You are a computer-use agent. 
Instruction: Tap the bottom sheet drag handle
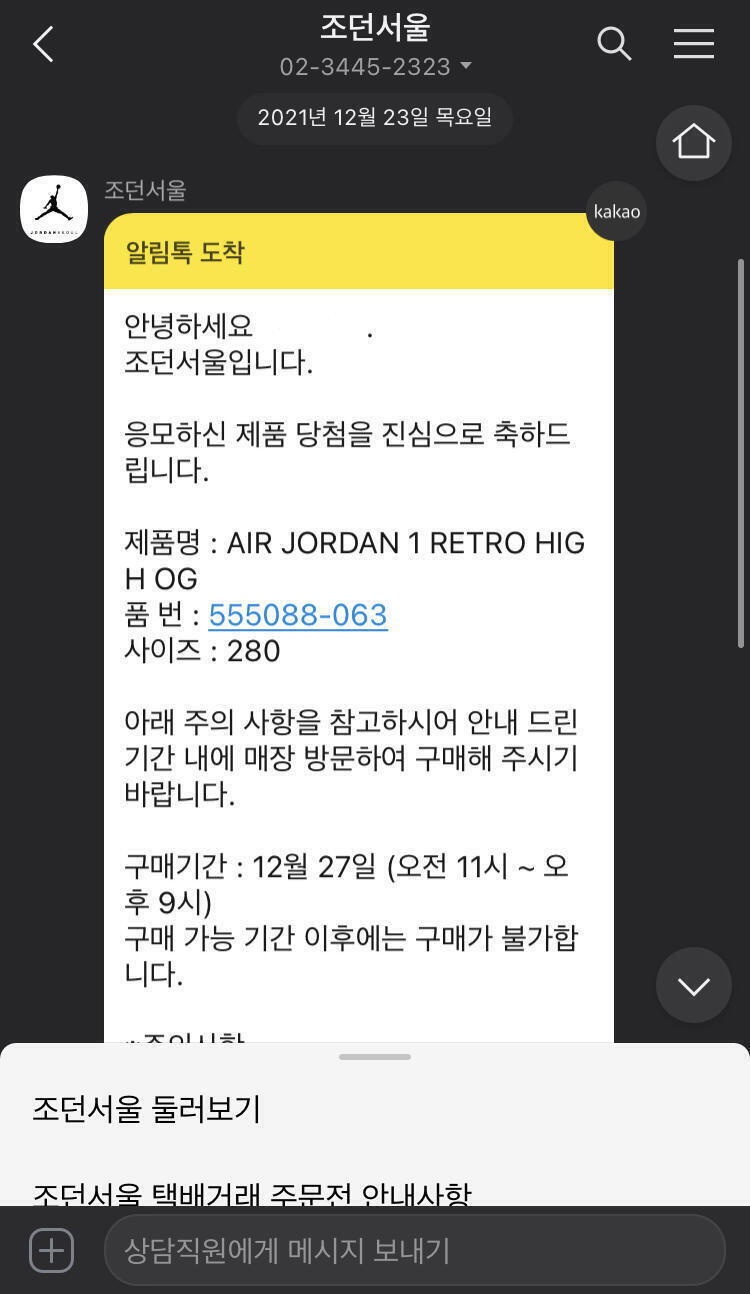point(375,1057)
